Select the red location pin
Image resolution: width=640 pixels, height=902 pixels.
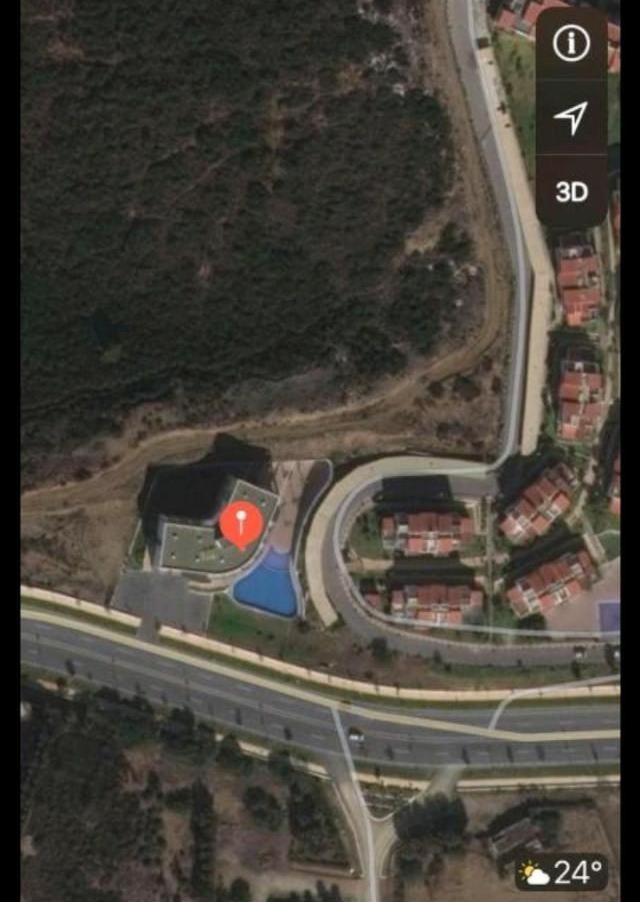pos(241,524)
